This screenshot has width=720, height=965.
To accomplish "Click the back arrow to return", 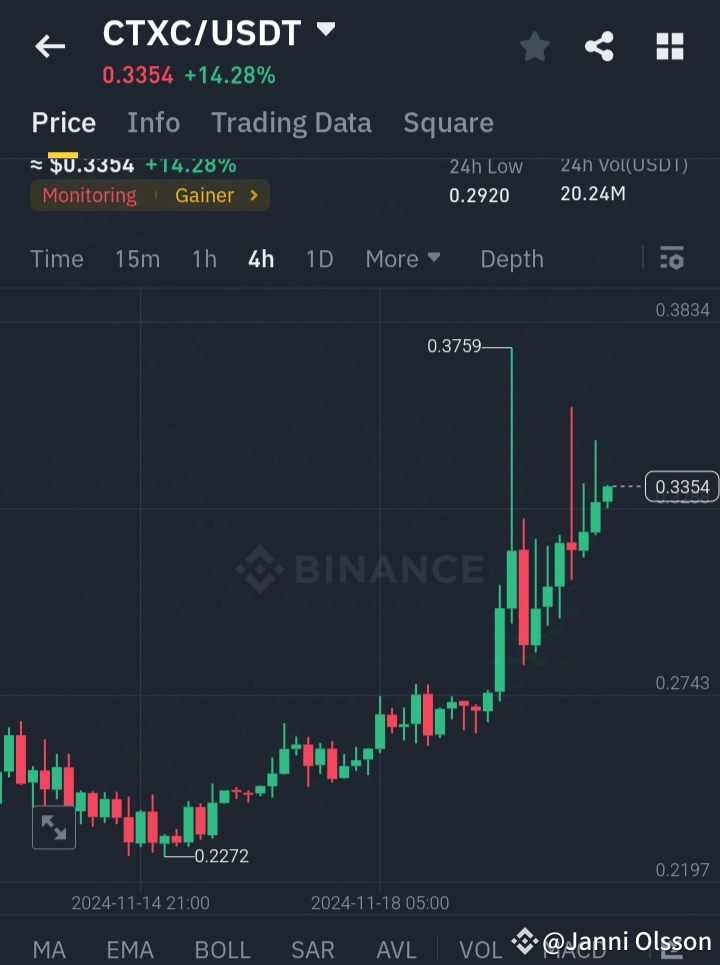I will click(50, 46).
